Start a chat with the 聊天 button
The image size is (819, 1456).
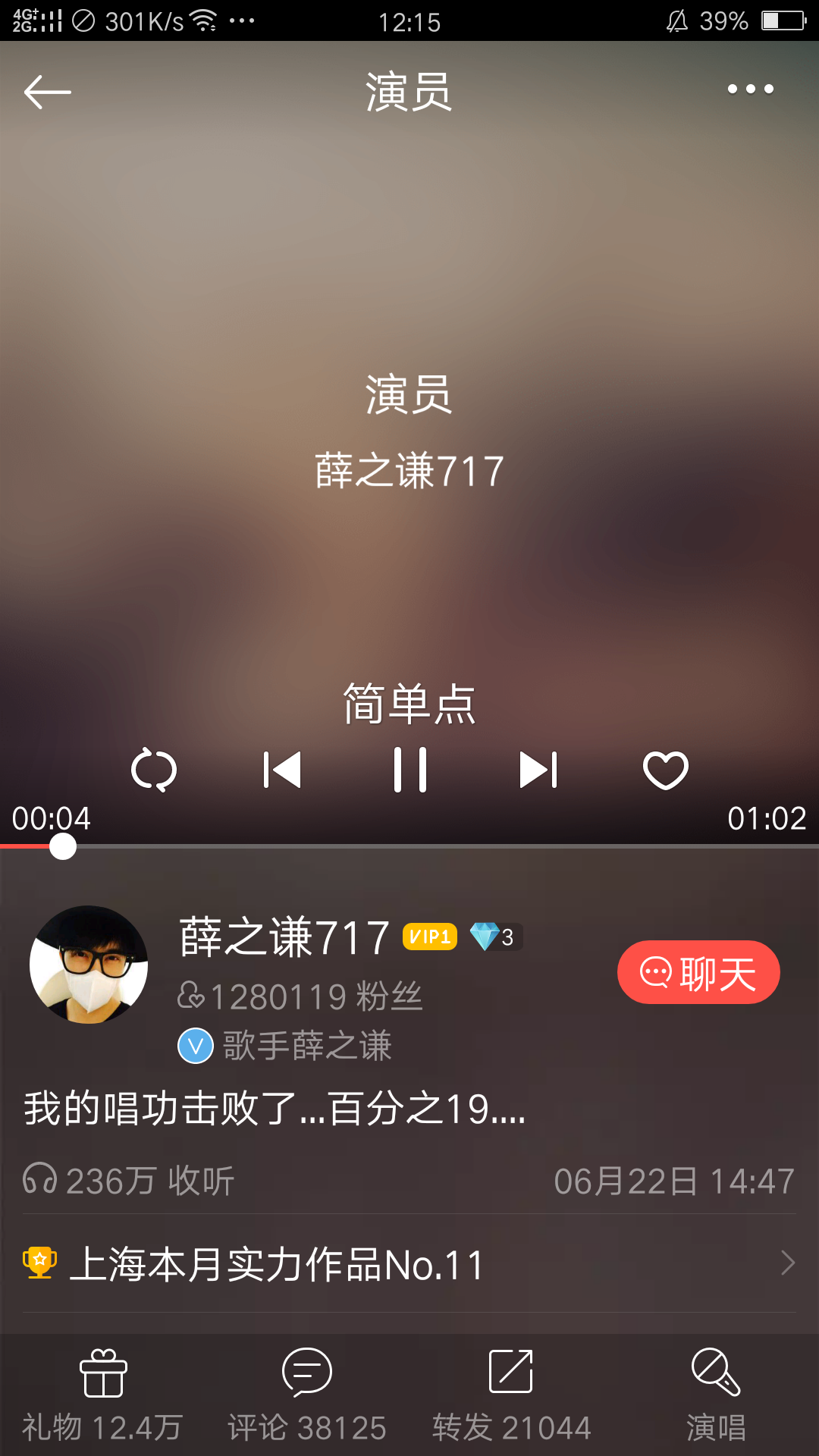tap(698, 971)
